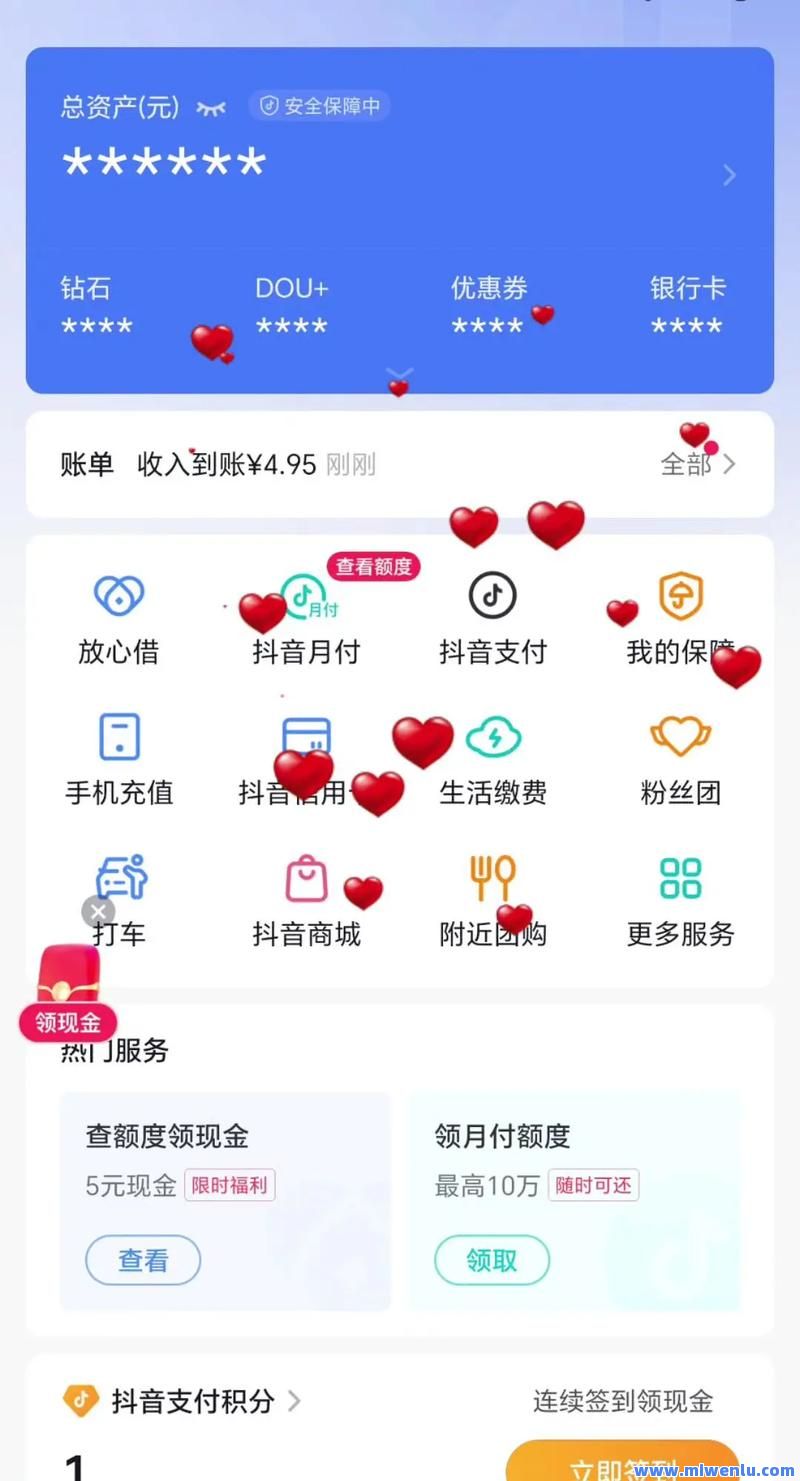Open 抖音月付 service
This screenshot has width=800, height=1481.
(x=306, y=620)
